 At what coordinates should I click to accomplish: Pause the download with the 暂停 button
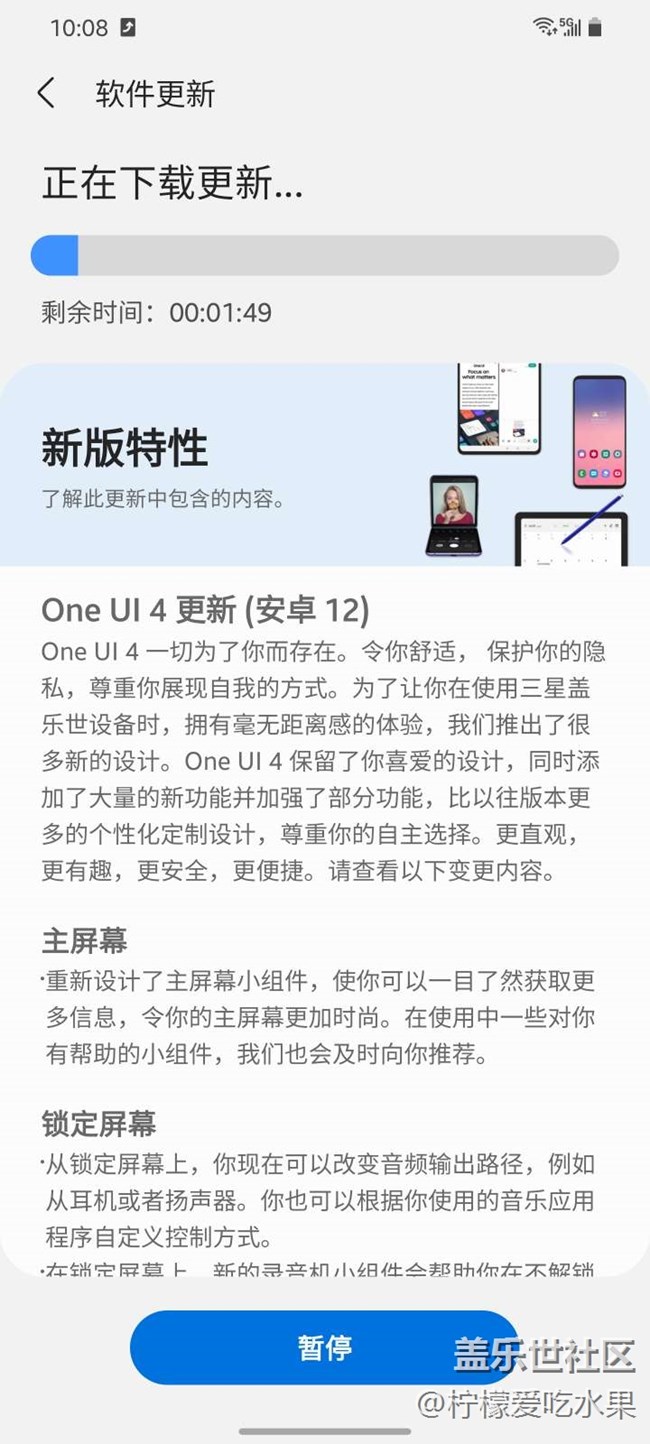click(x=324, y=1347)
